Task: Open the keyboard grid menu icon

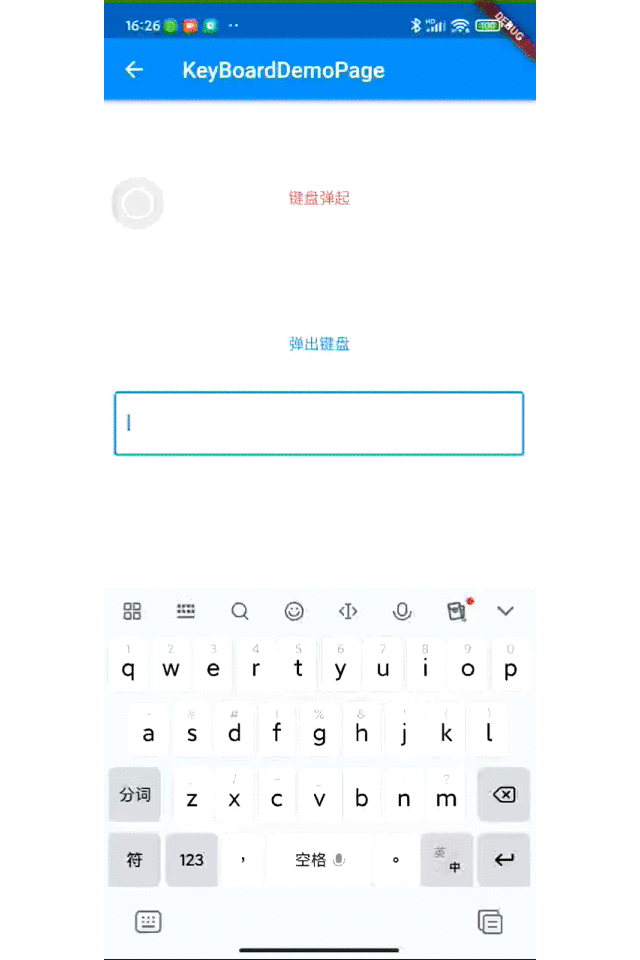Action: pyautogui.click(x=132, y=611)
